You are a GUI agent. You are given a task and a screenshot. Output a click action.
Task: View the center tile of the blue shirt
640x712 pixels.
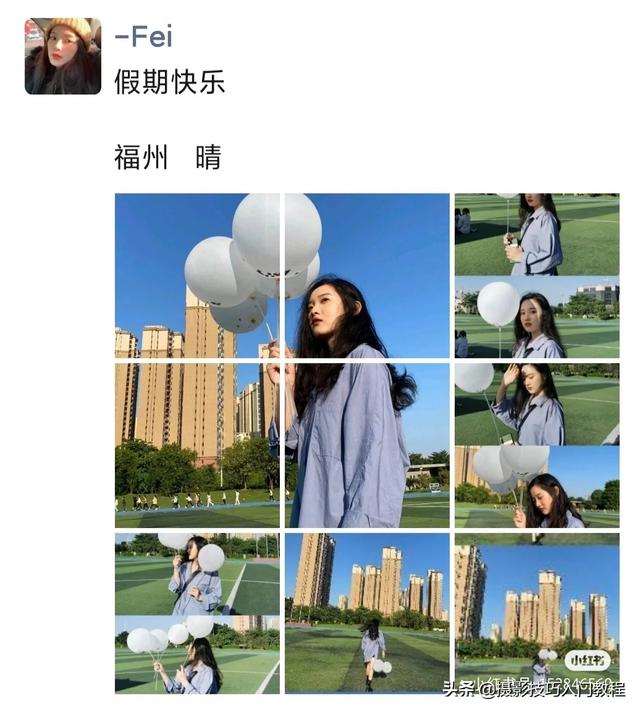click(366, 444)
